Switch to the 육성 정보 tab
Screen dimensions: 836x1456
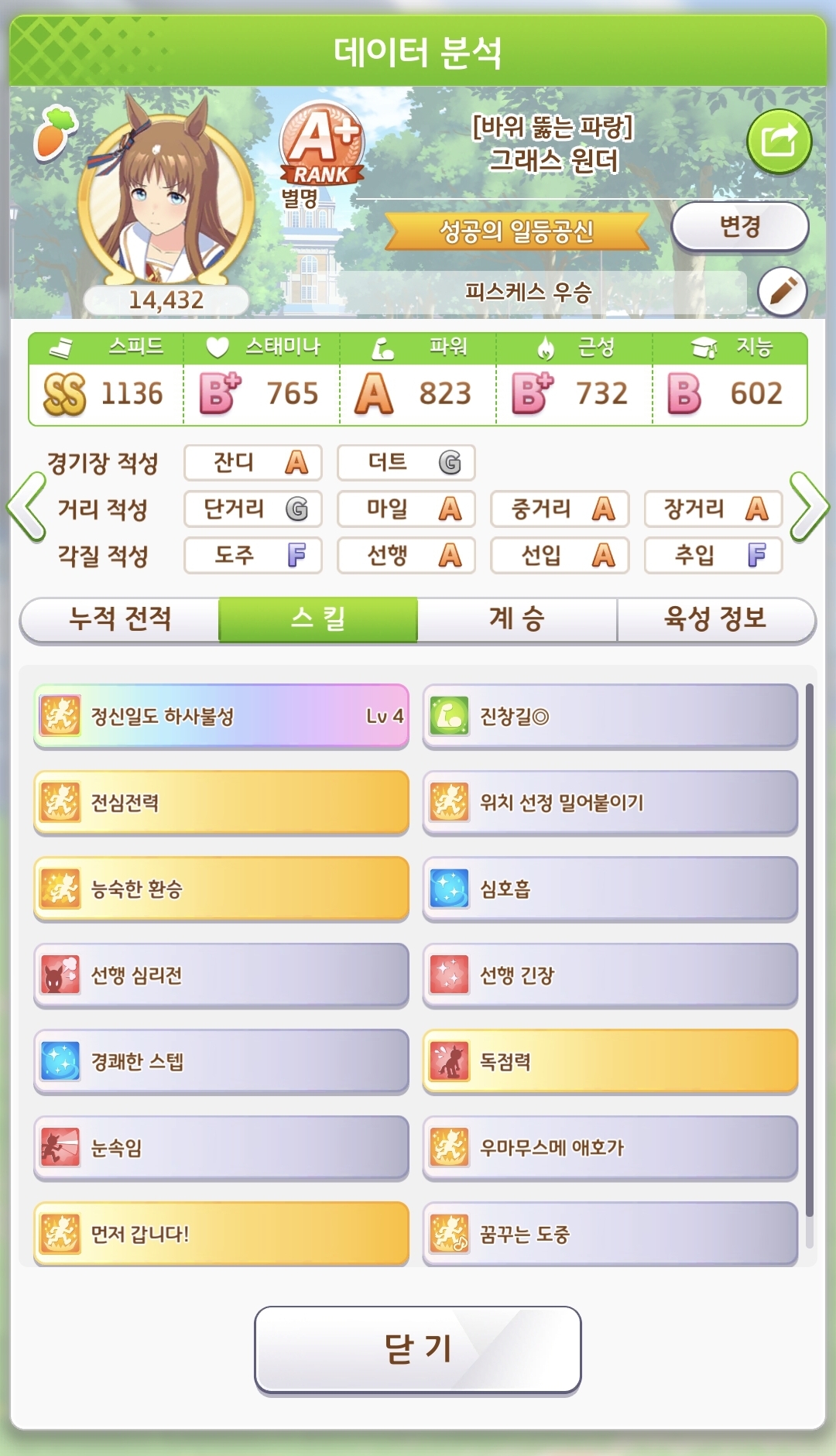[x=715, y=619]
